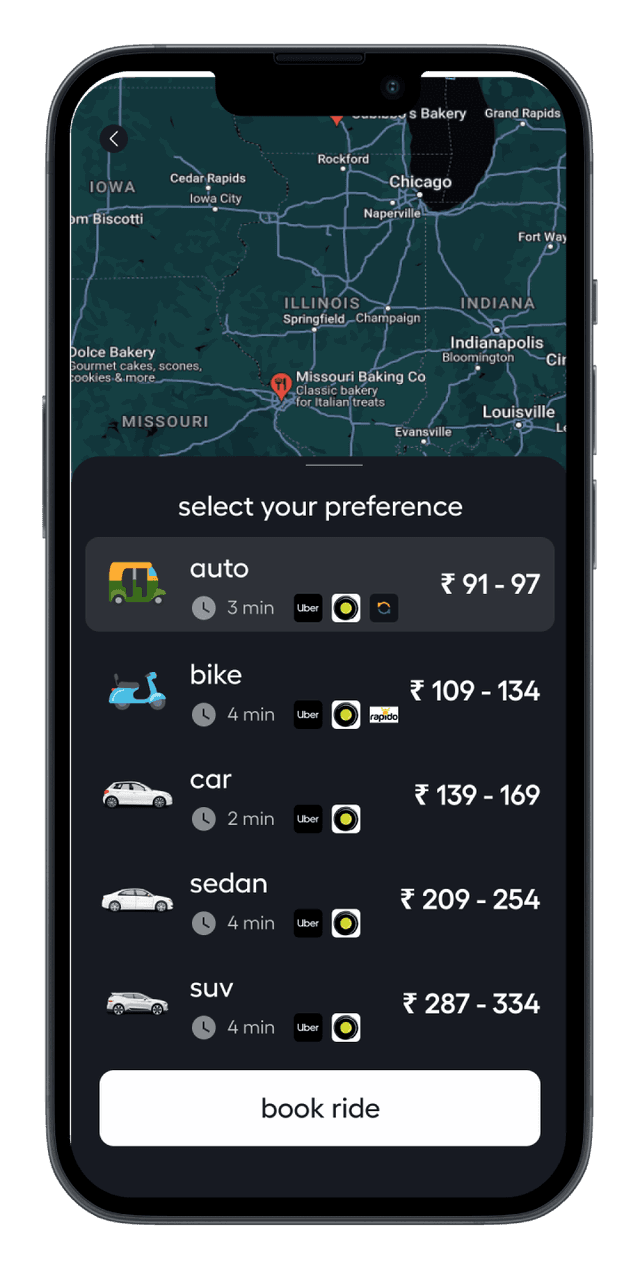Select the sedan ride option
The height and width of the screenshot is (1280, 640).
(x=320, y=900)
